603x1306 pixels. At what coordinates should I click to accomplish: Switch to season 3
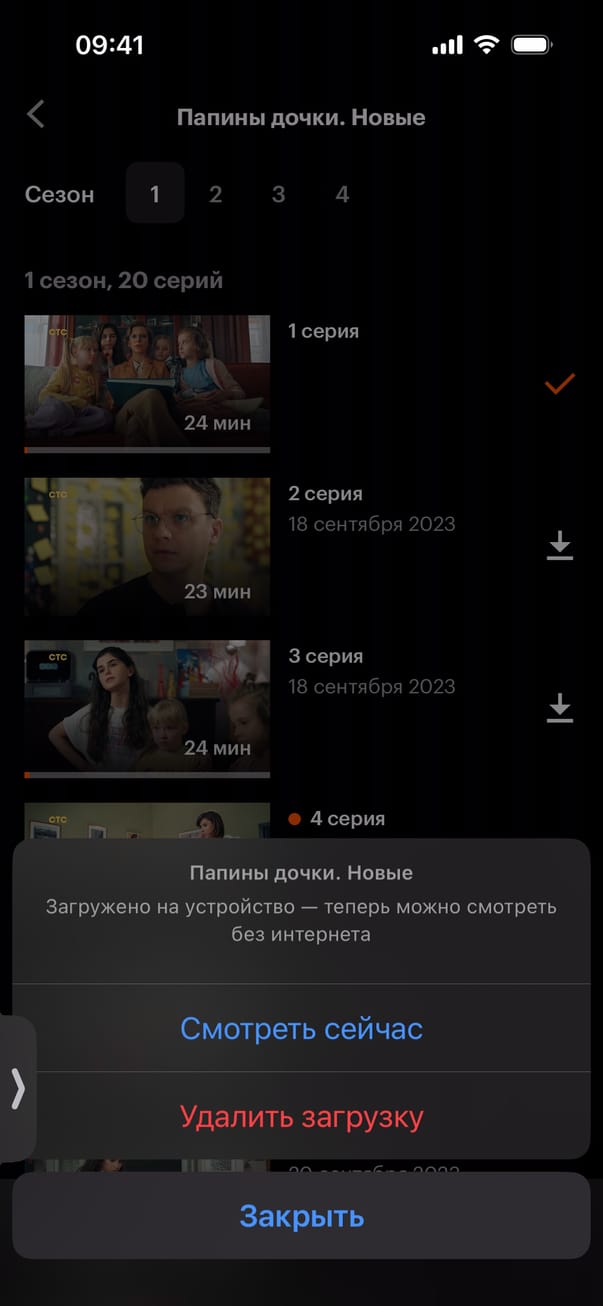(x=278, y=194)
